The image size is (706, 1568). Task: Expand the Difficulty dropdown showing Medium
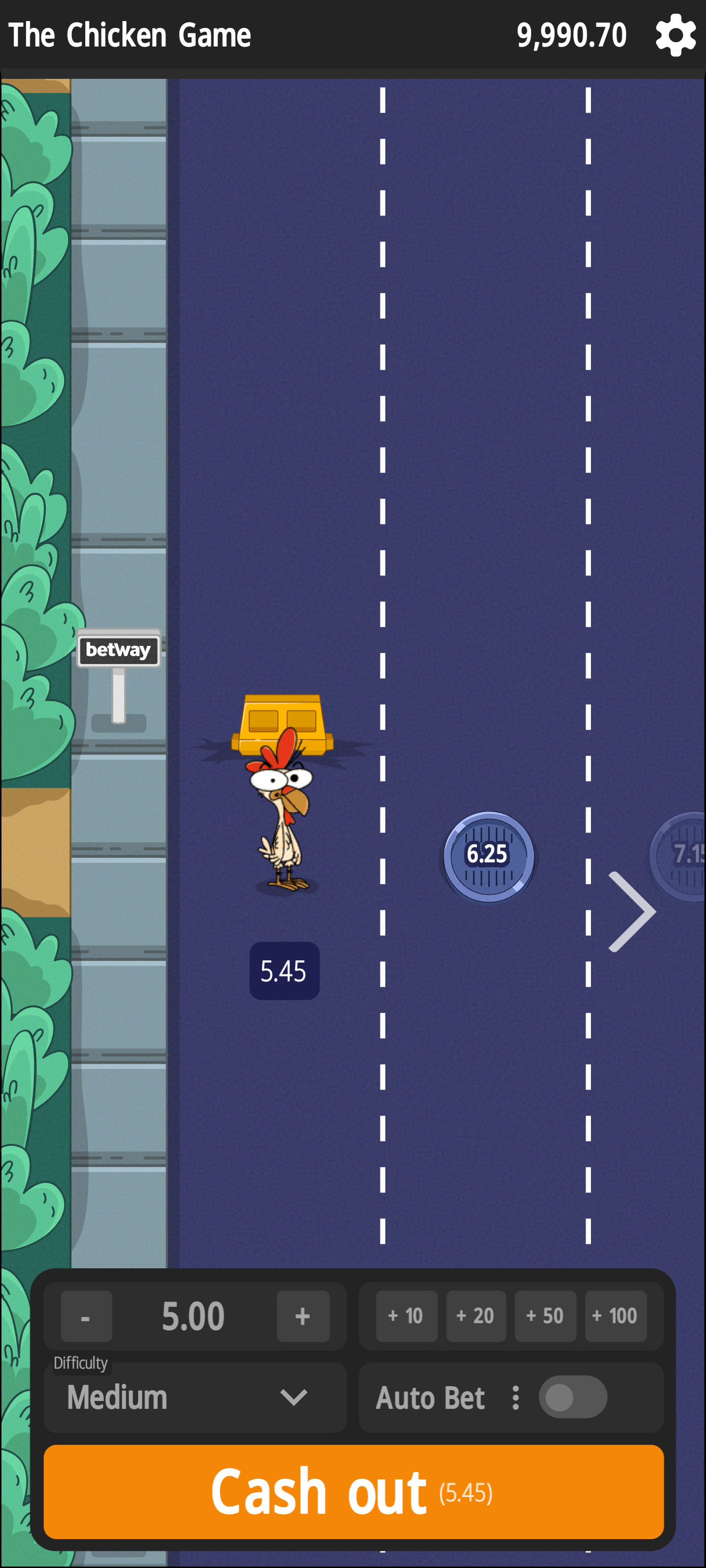195,1397
